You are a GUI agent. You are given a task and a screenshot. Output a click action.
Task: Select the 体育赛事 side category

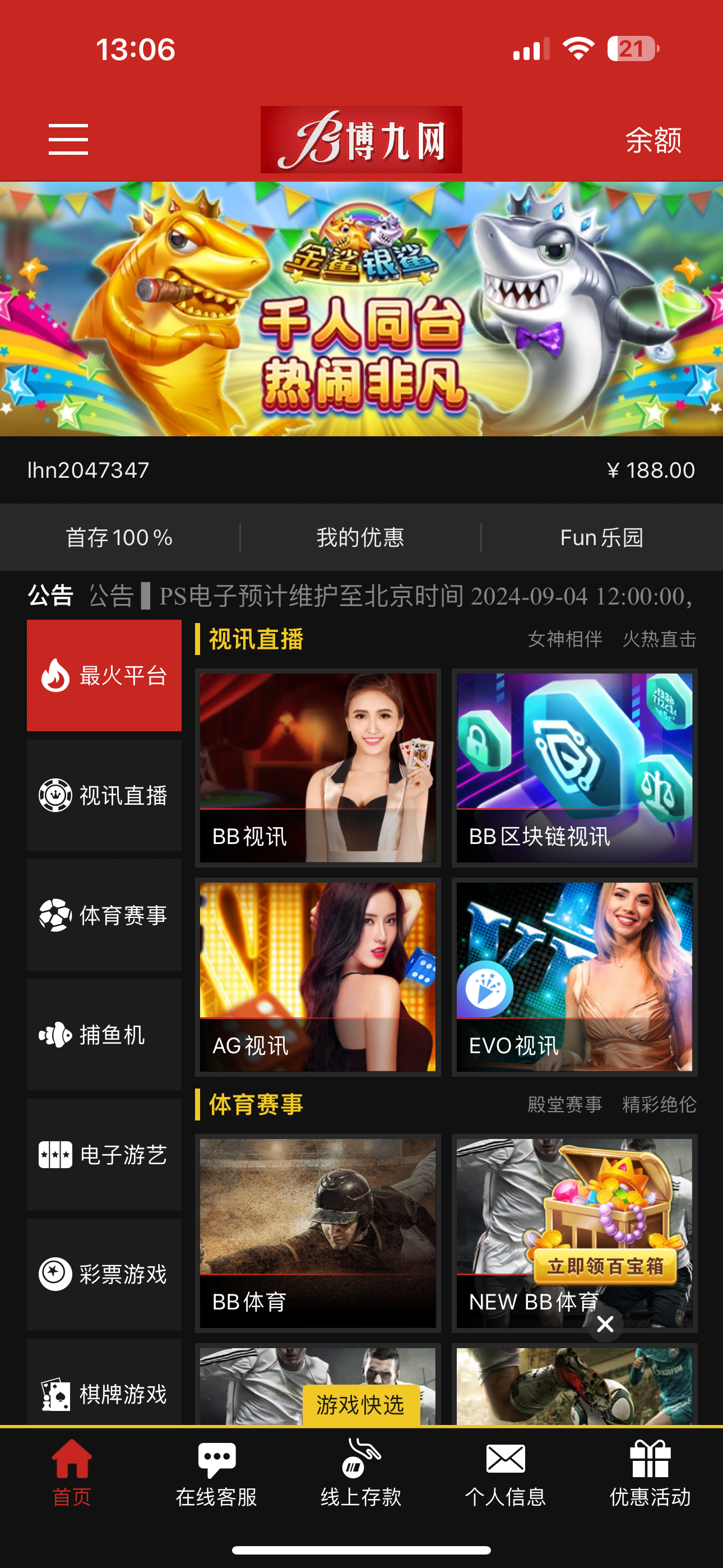pyautogui.click(x=104, y=915)
